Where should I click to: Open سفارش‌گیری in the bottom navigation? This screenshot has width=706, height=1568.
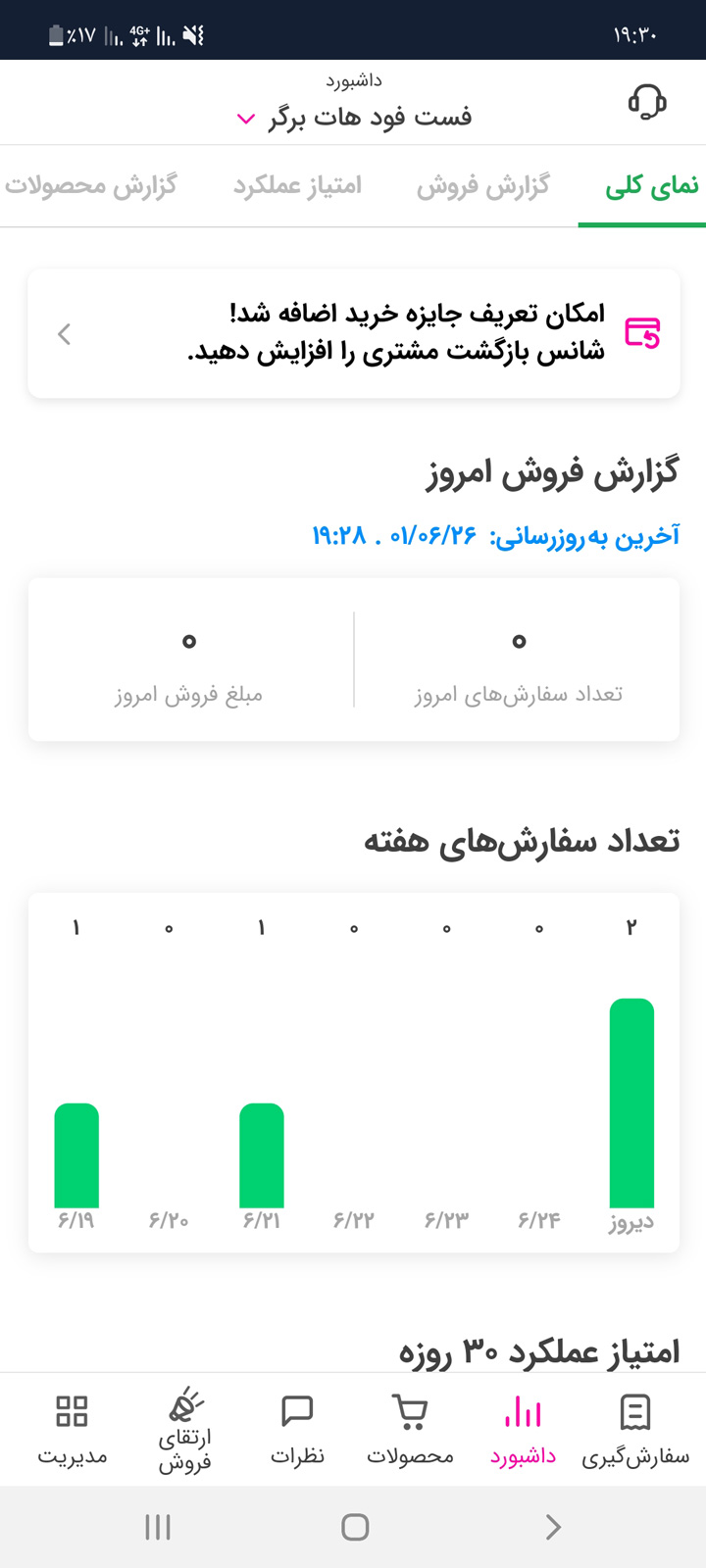tap(635, 1431)
